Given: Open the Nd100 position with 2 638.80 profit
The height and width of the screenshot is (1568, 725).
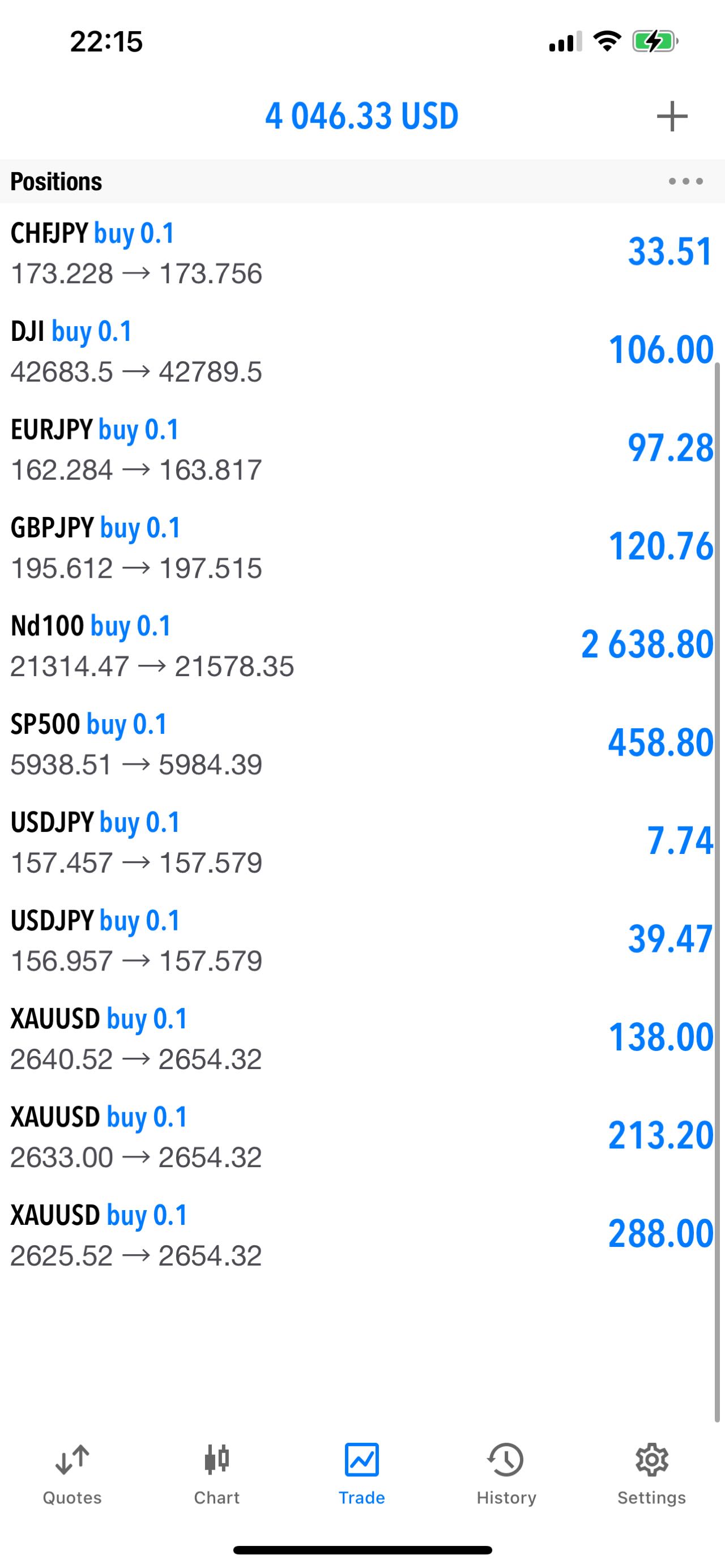Looking at the screenshot, I should 362,645.
